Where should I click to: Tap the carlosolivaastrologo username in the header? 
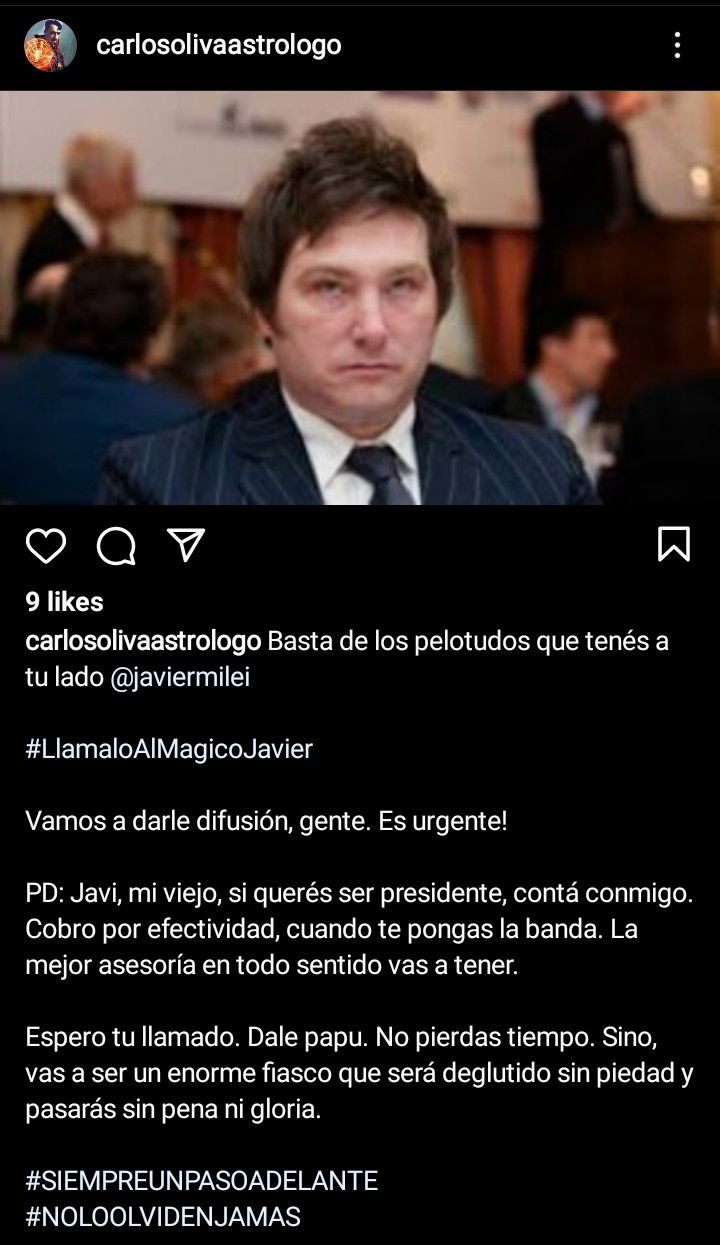(218, 45)
